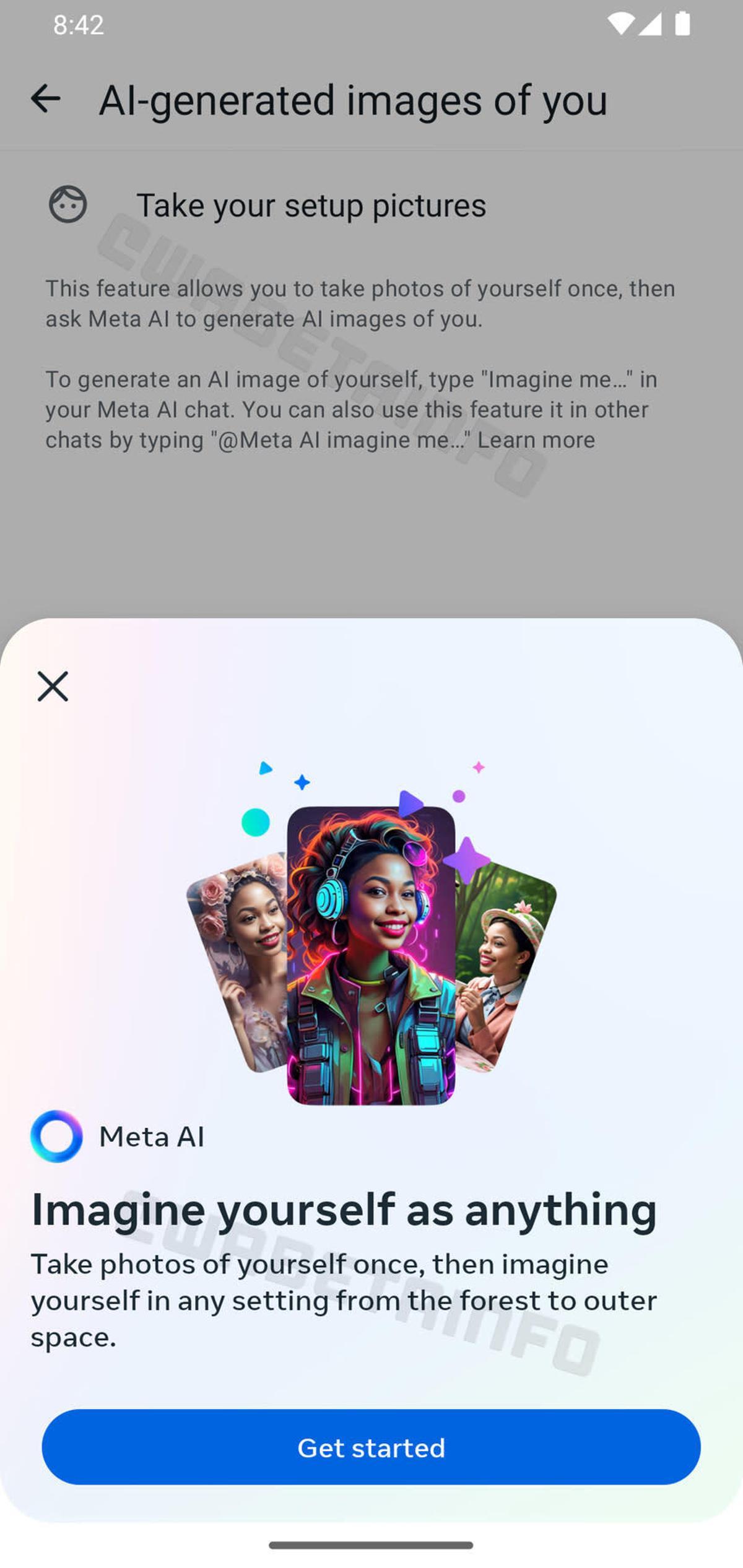Select the face setup pictures icon
The width and height of the screenshot is (743, 1568).
68,204
